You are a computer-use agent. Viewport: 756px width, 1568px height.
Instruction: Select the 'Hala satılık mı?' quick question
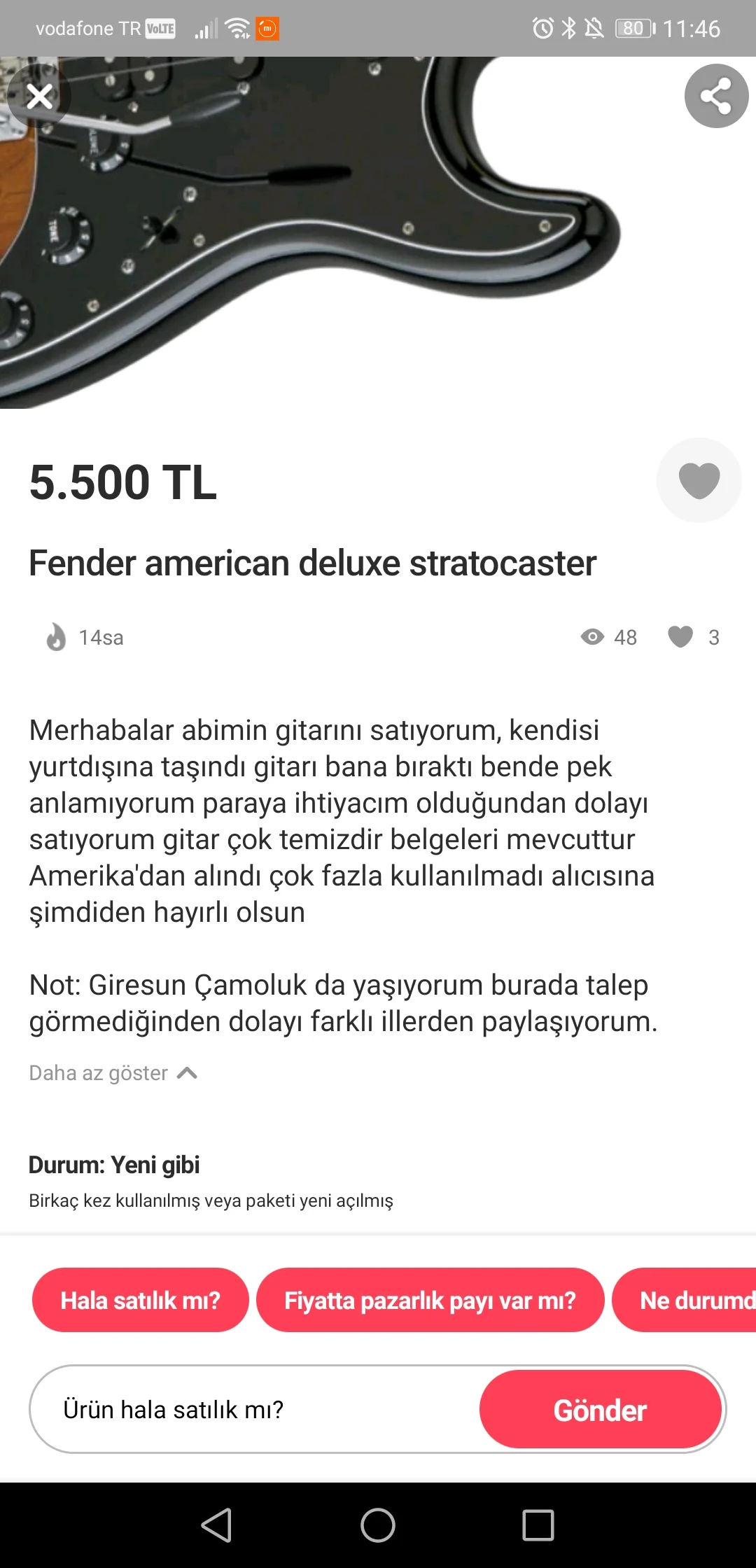140,1300
